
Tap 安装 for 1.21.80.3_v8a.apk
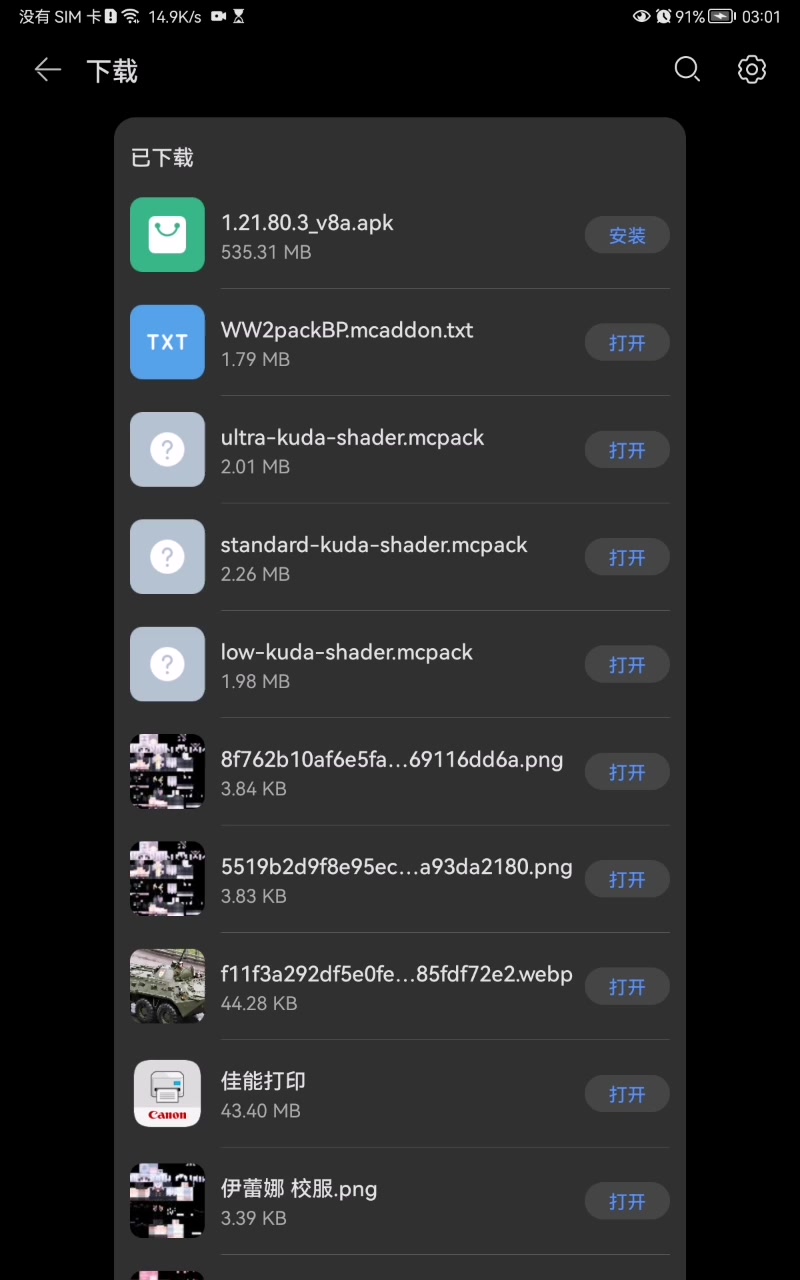coord(627,235)
